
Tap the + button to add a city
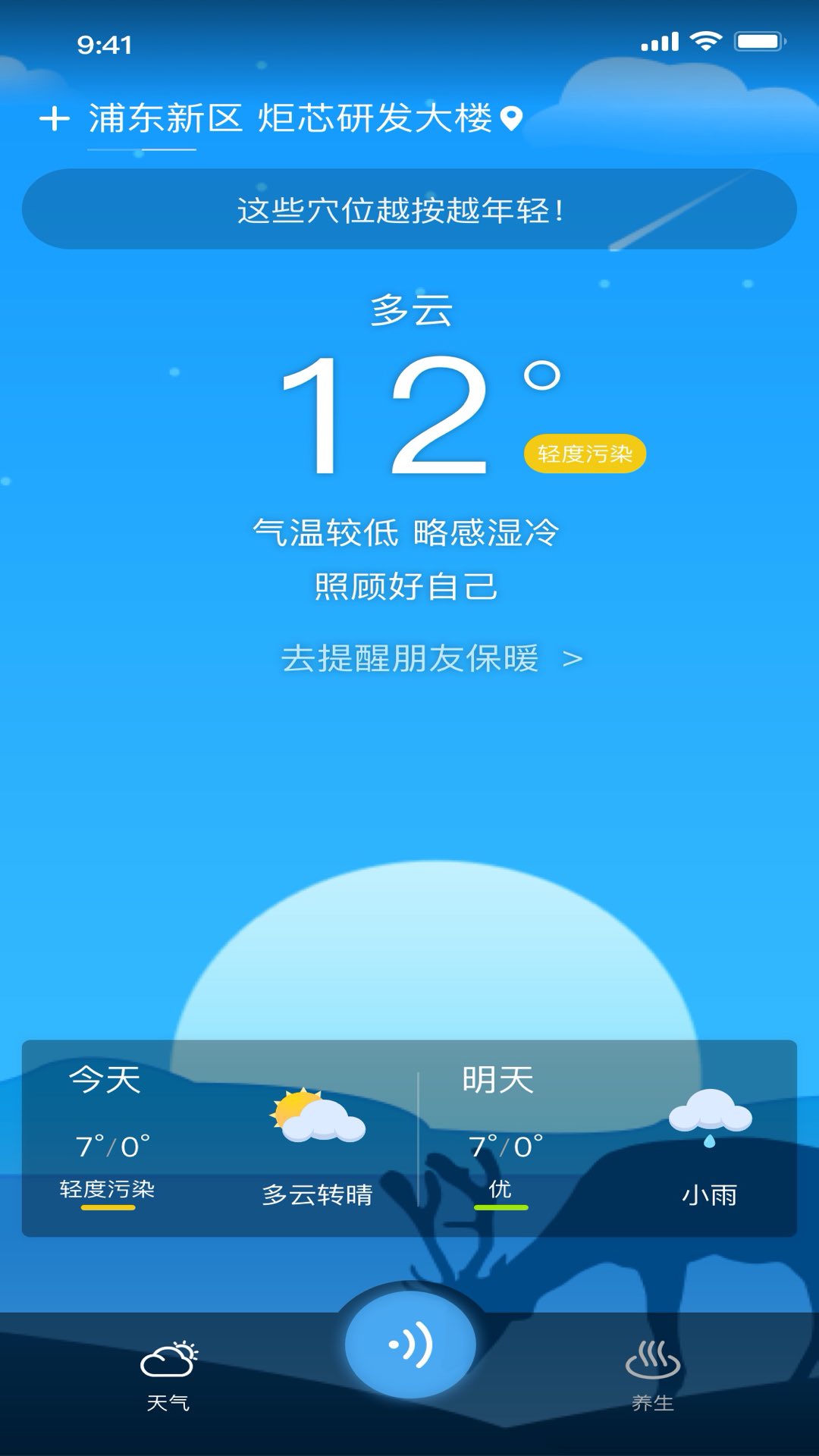click(x=54, y=119)
